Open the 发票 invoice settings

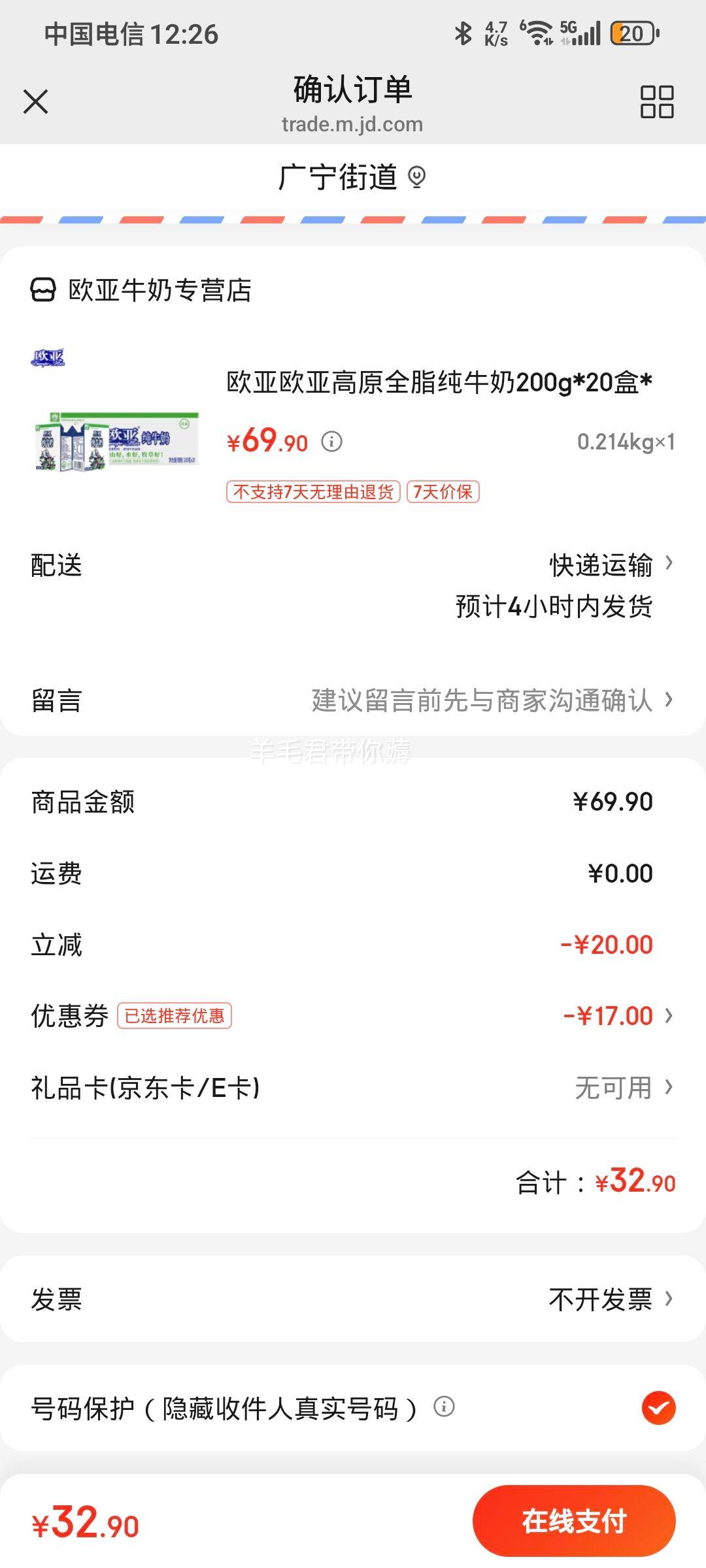[x=353, y=1299]
